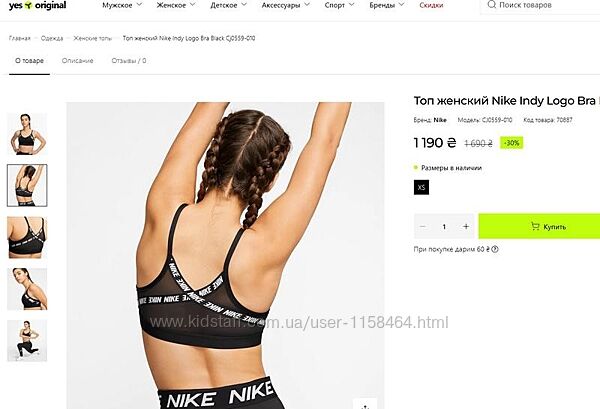Decrease quantity with the minus button

(x=423, y=227)
